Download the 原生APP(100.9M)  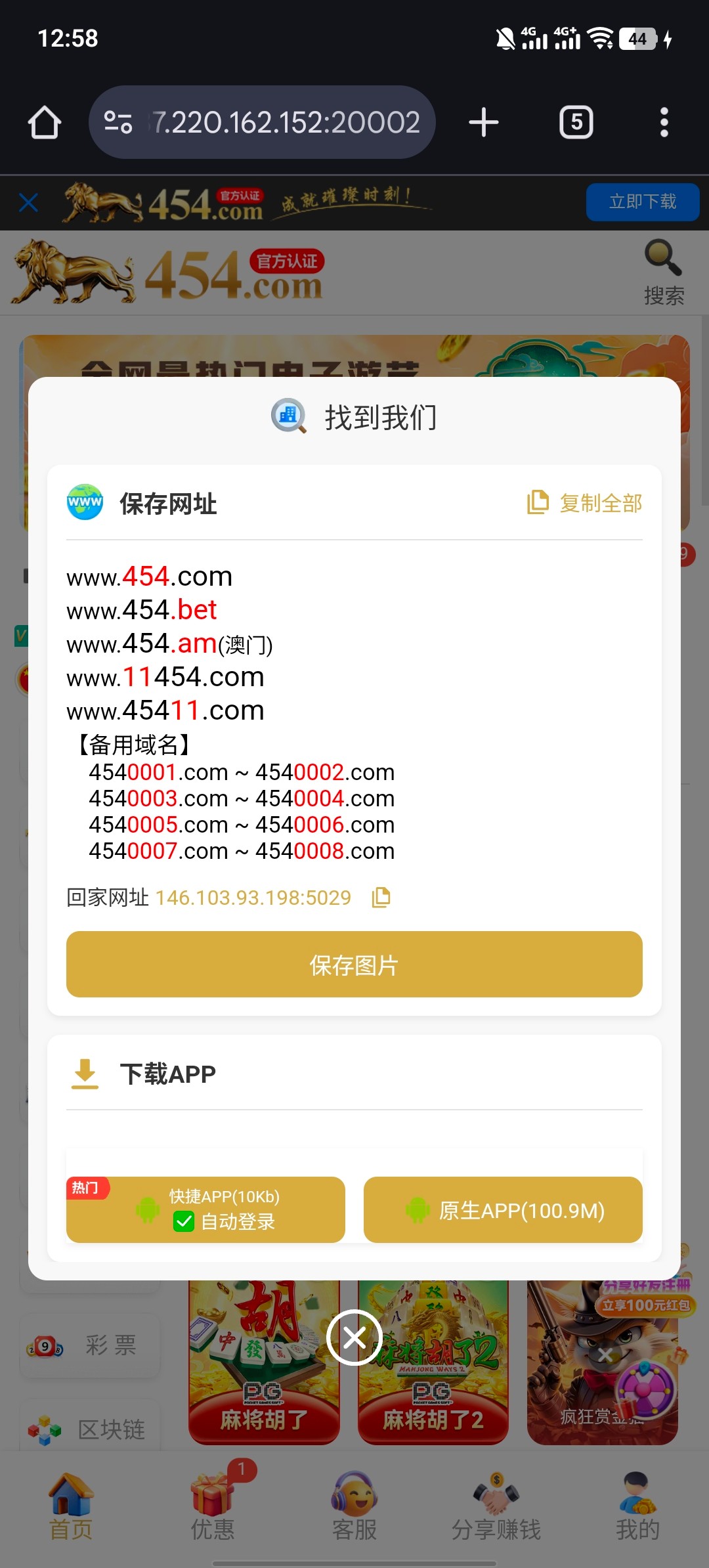click(503, 1209)
